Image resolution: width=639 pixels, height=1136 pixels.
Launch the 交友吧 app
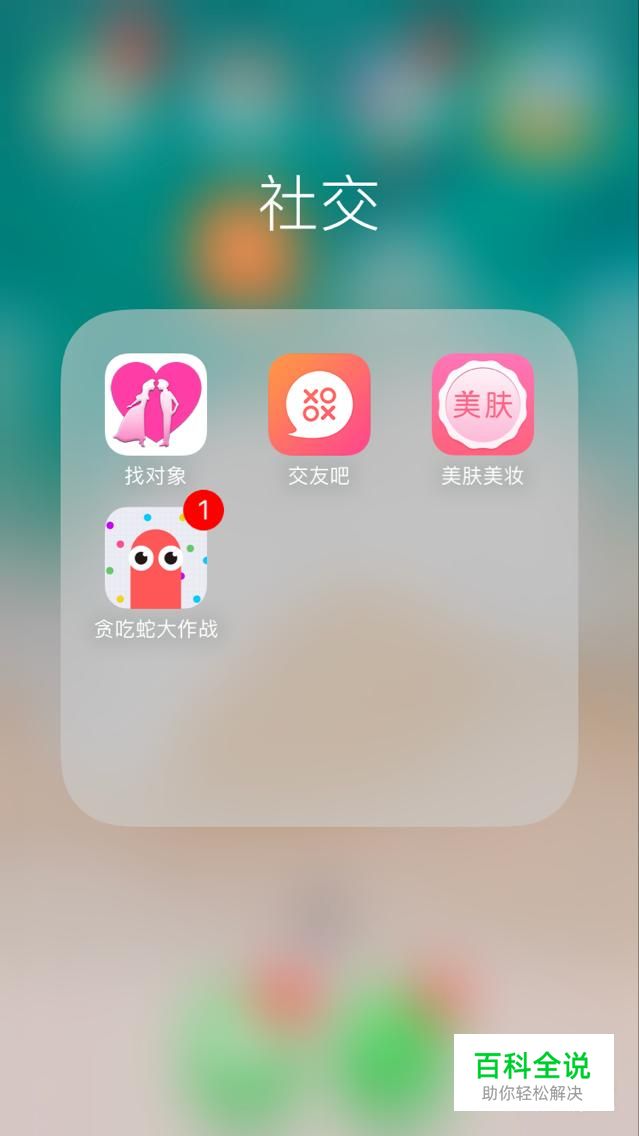pyautogui.click(x=319, y=405)
